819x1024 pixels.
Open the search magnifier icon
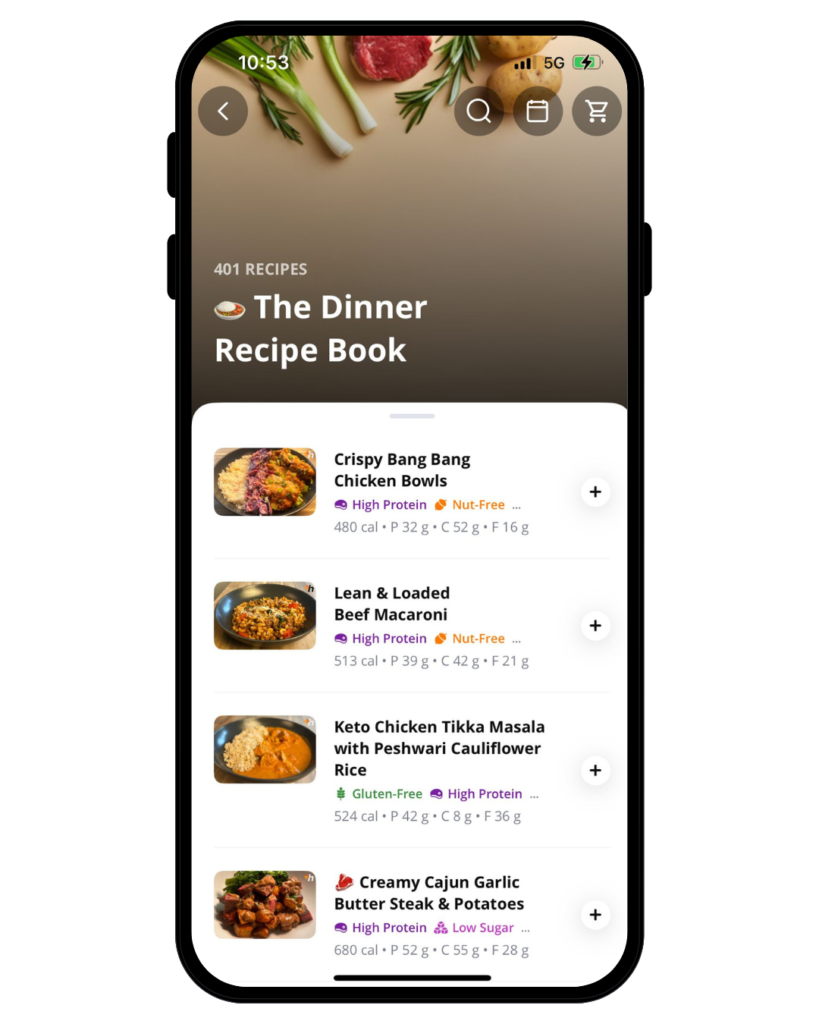(479, 111)
